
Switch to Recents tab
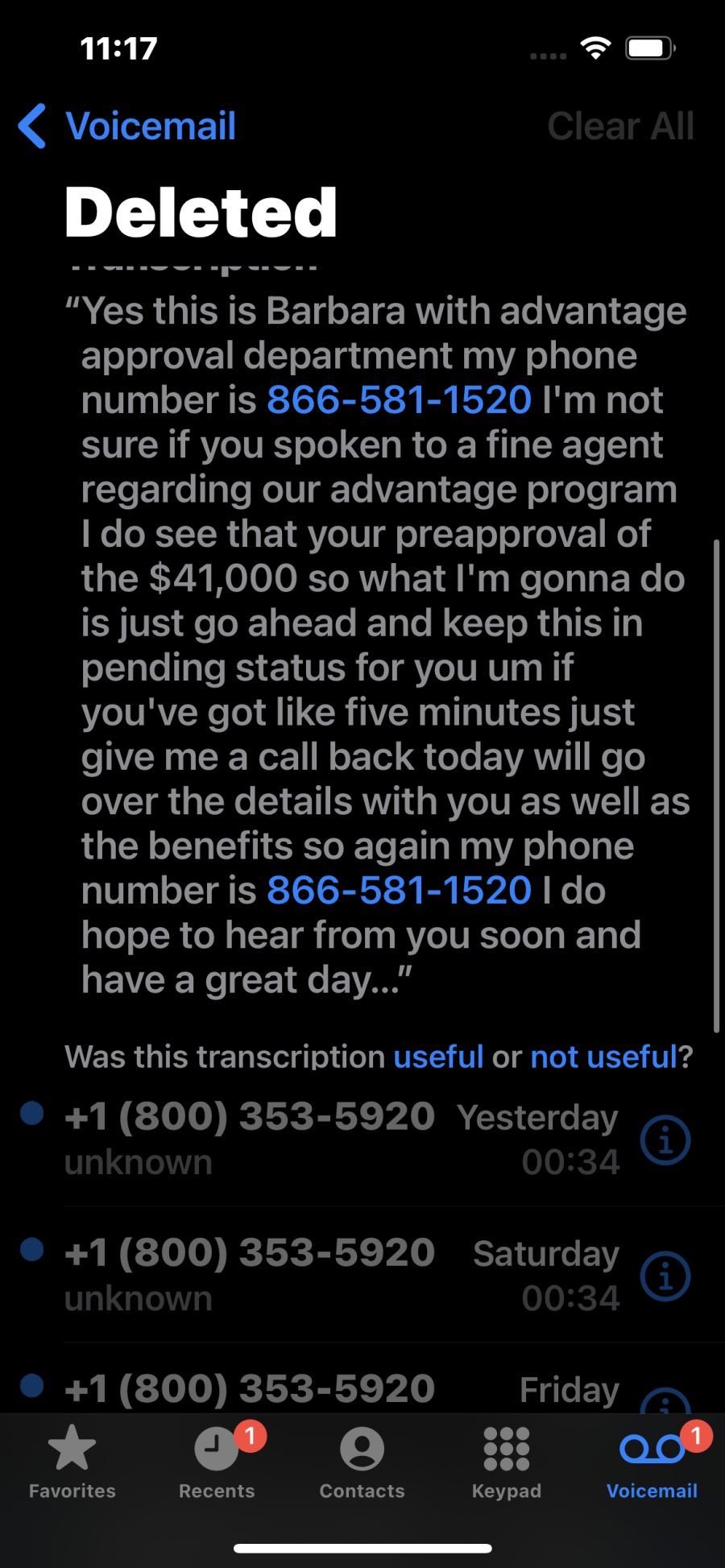point(217,1462)
